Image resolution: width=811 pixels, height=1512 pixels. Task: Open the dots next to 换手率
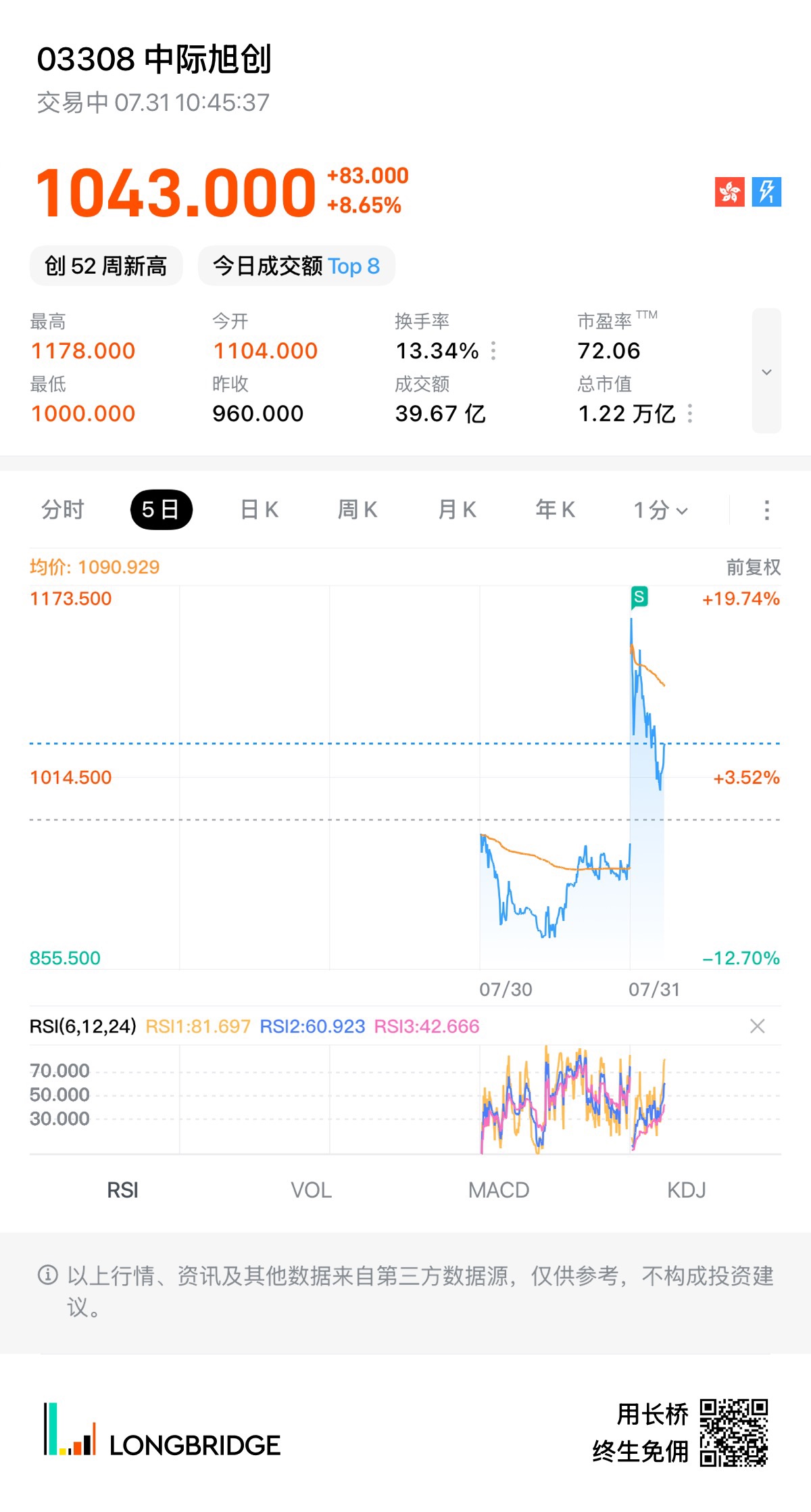[x=493, y=350]
